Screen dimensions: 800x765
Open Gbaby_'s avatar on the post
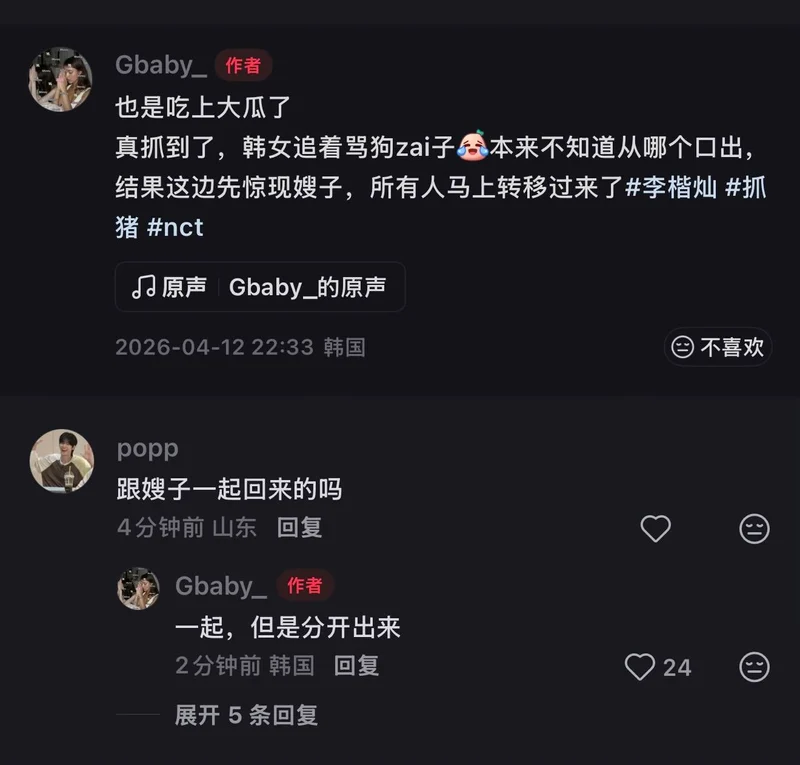tap(60, 79)
